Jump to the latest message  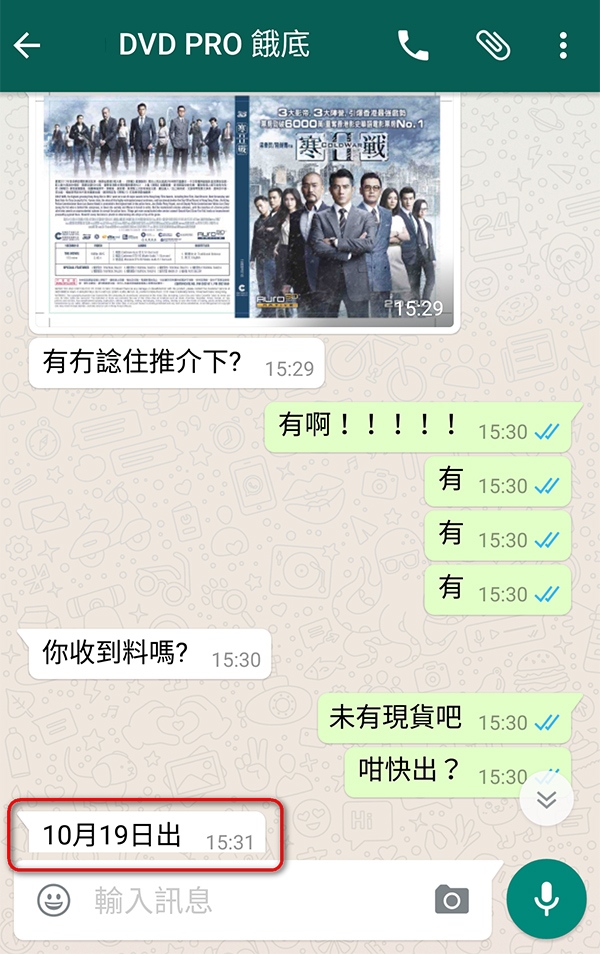tap(546, 799)
